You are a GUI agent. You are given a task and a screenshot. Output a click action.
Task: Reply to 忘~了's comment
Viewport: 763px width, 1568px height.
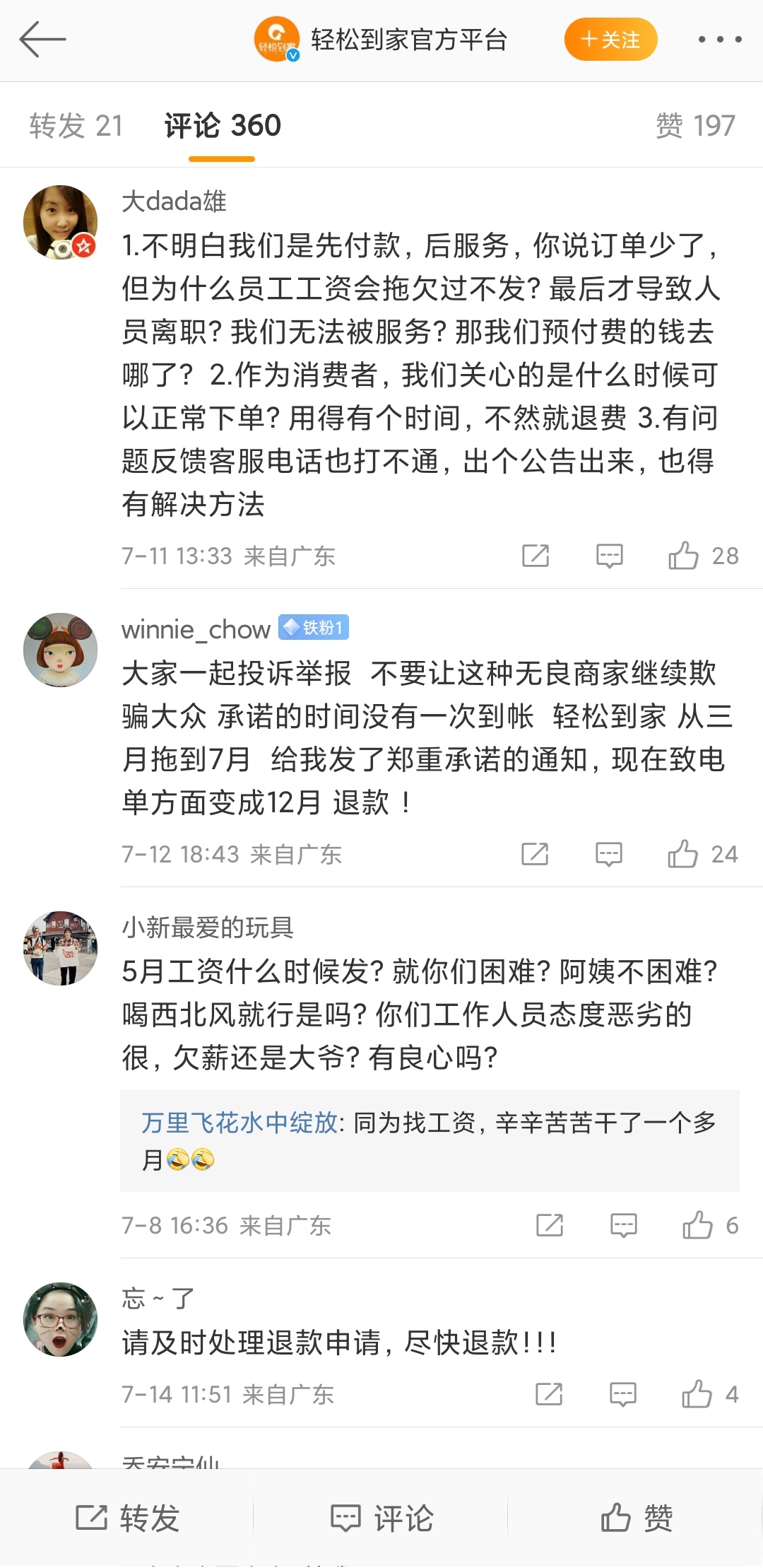[x=622, y=1394]
